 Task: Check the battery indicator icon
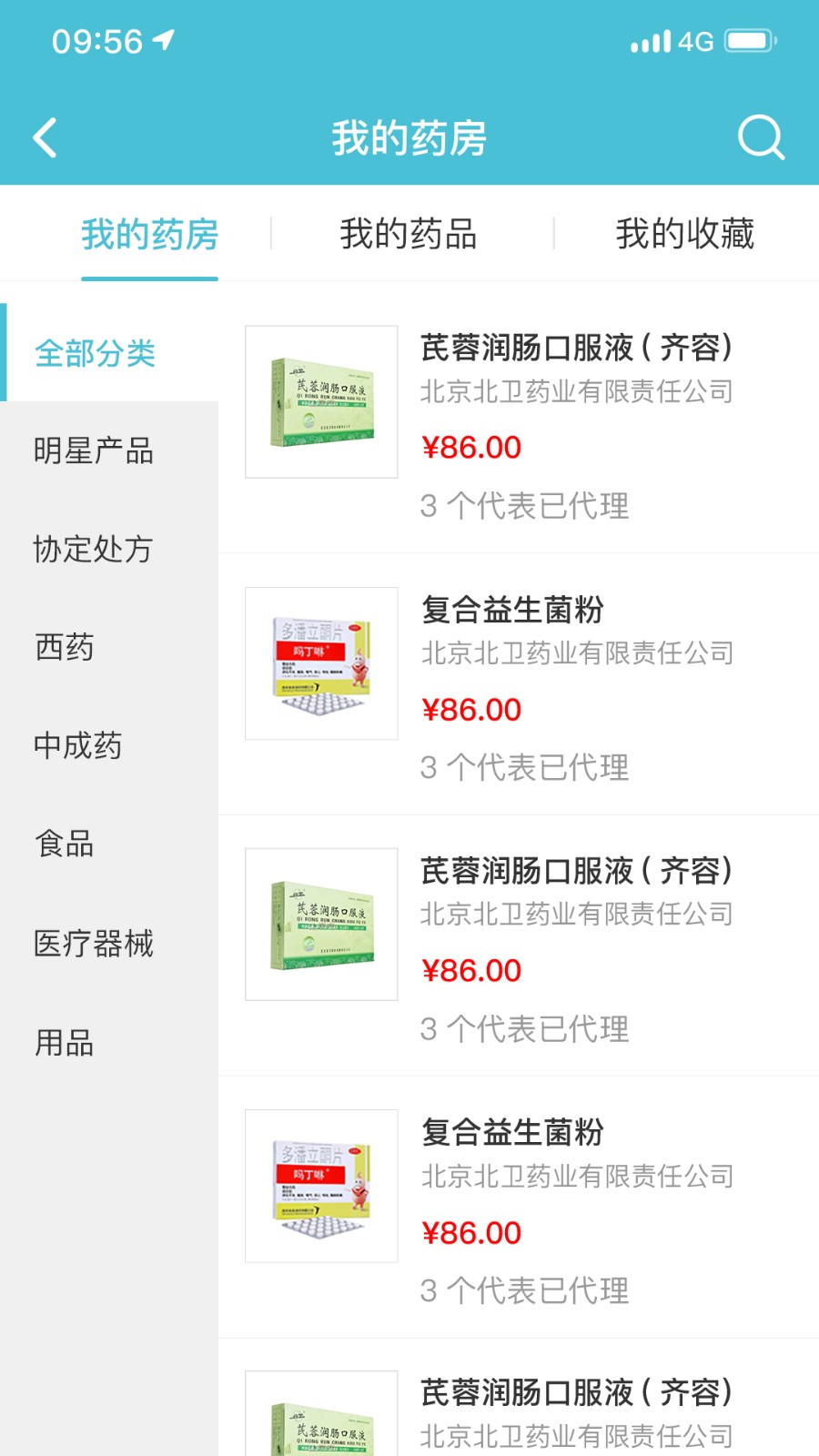tap(747, 40)
